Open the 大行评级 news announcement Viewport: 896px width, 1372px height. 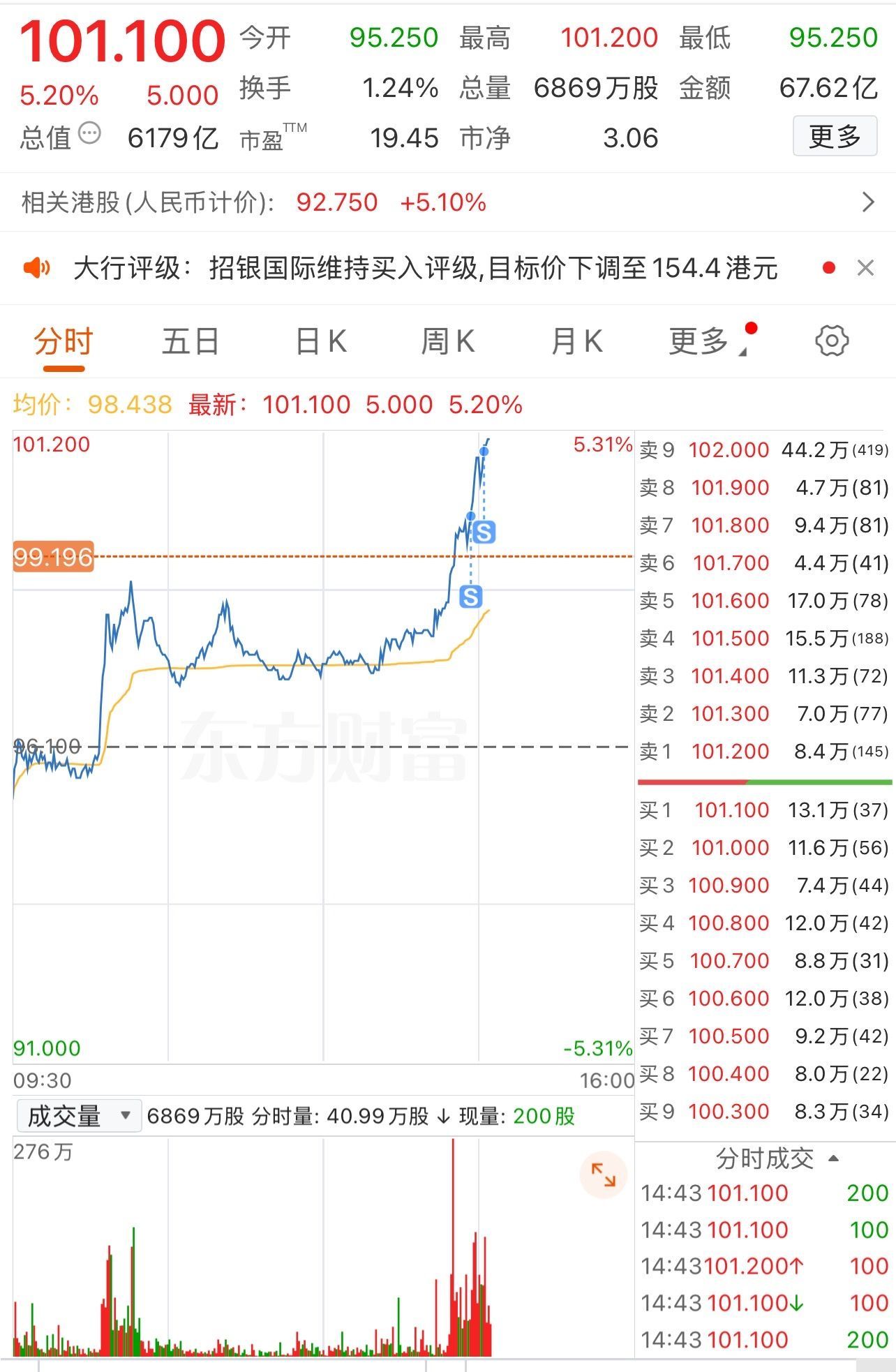pyautogui.click(x=424, y=268)
